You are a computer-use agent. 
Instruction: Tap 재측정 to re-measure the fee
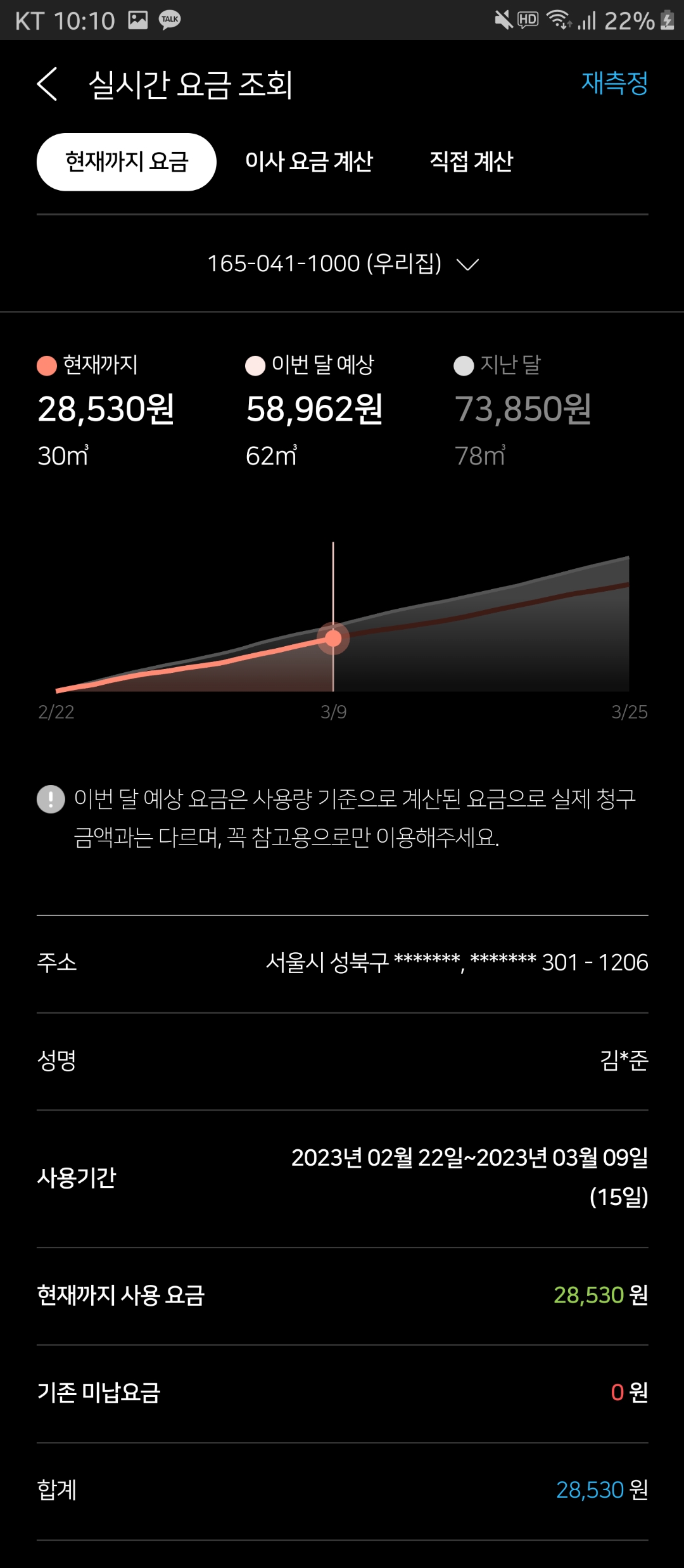tap(614, 83)
